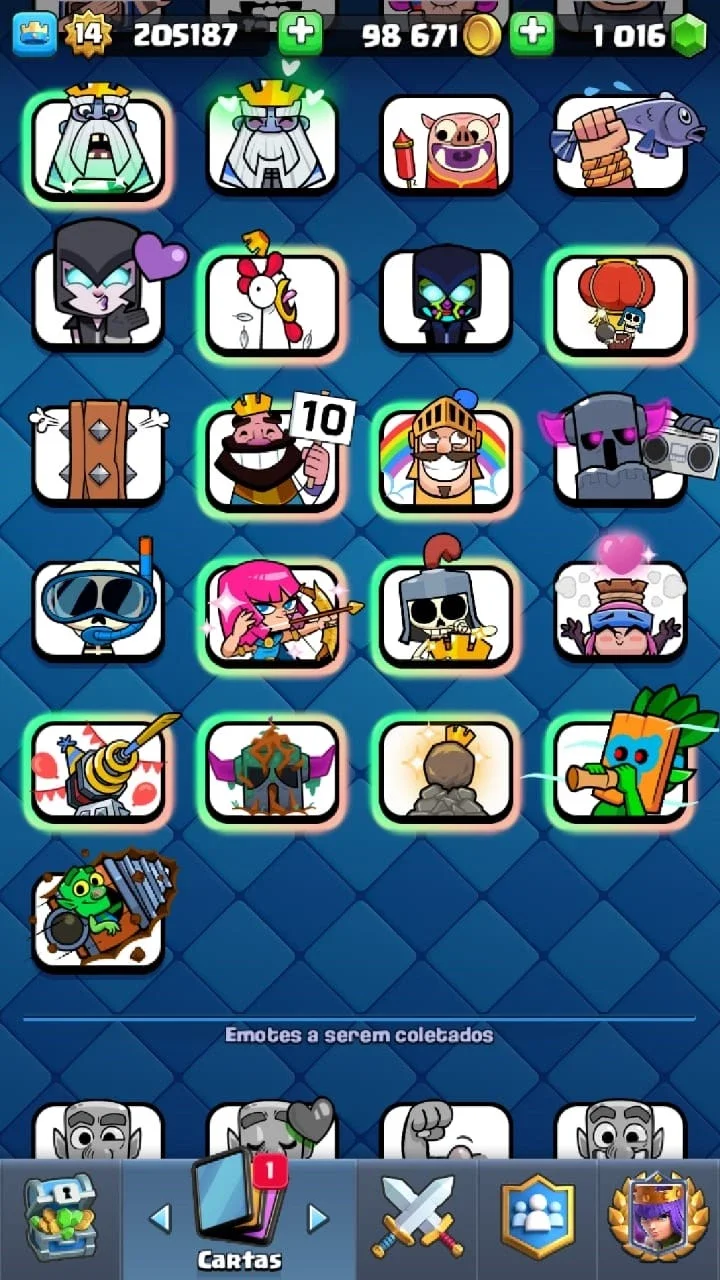Tap the left arrow beside Cartas
The width and height of the screenshot is (720, 1280).
pyautogui.click(x=160, y=1218)
